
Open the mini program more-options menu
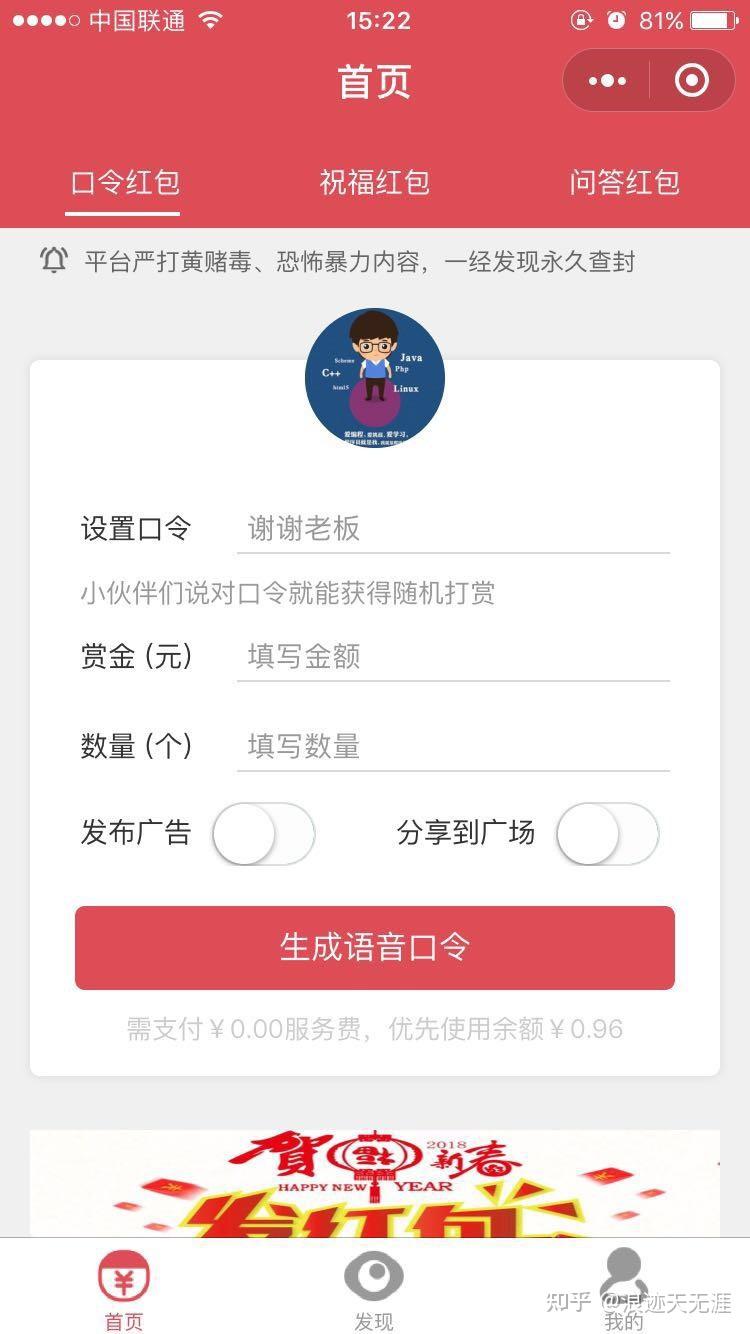(607, 81)
